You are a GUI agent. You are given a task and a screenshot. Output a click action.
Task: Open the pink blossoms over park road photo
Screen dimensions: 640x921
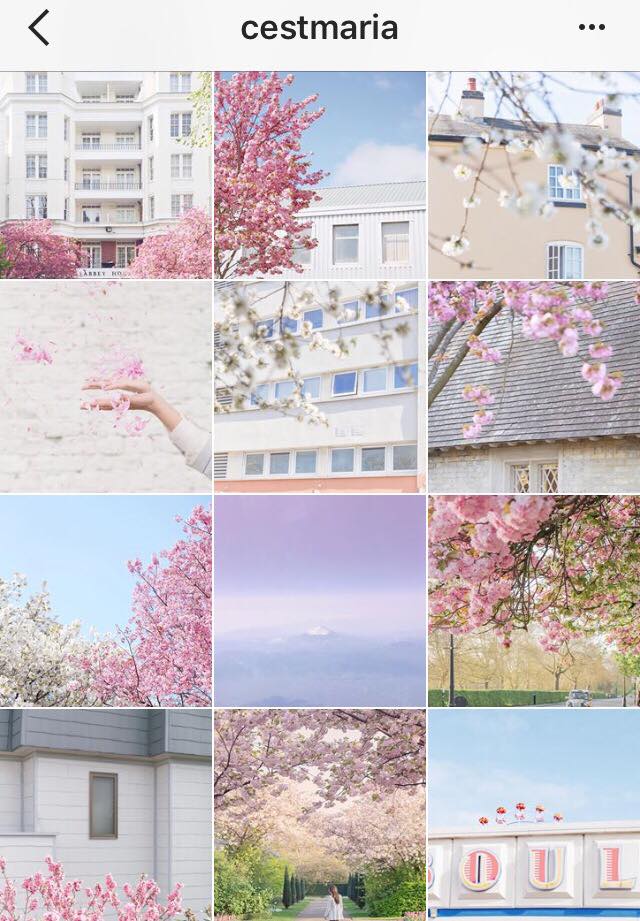[534, 601]
